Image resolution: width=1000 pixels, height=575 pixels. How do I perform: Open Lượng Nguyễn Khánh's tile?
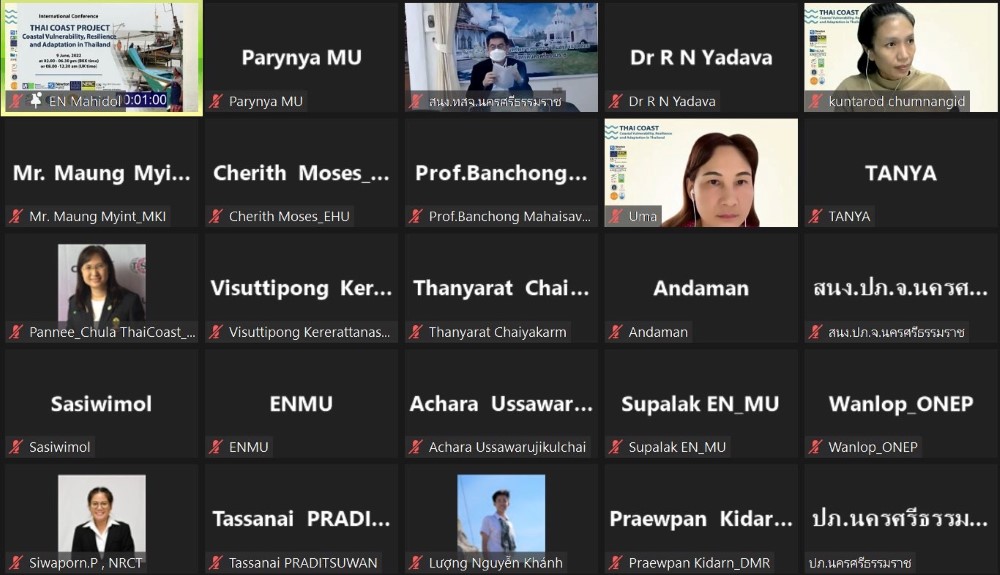(501, 517)
